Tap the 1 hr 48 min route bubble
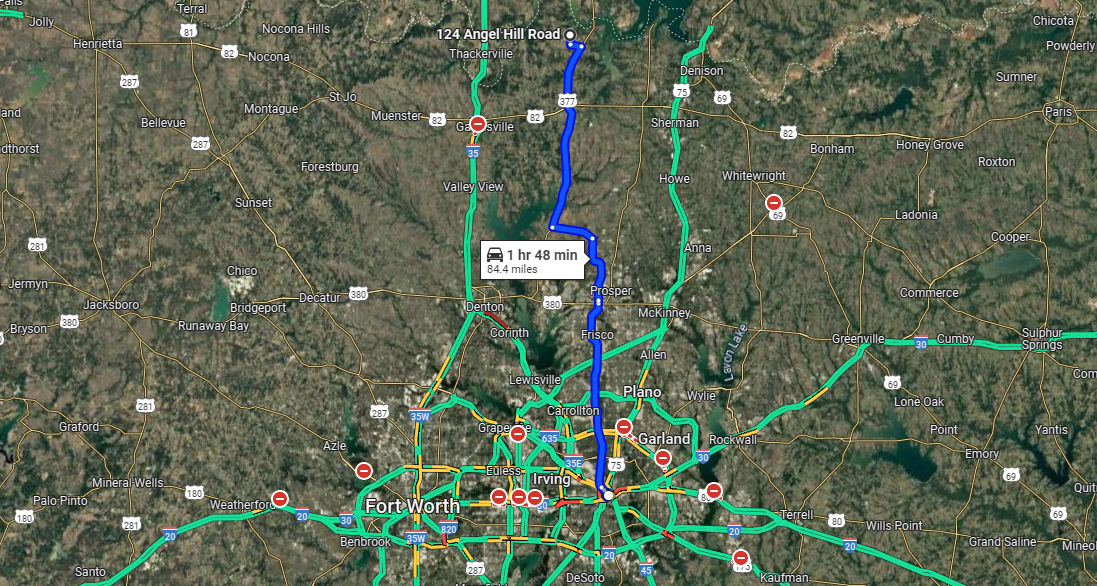Screen dimensions: 1097x586 (531, 261)
